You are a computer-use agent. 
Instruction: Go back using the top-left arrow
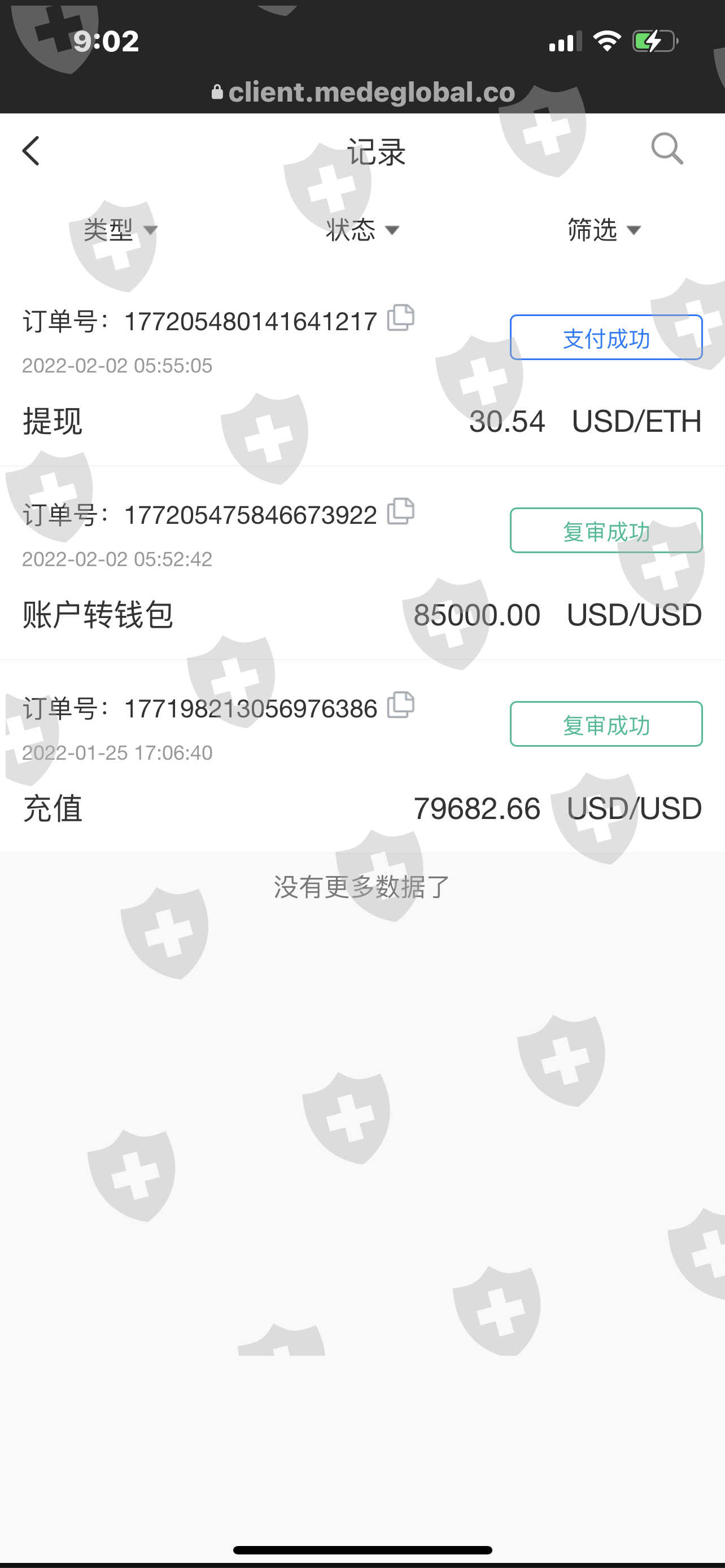pyautogui.click(x=31, y=151)
